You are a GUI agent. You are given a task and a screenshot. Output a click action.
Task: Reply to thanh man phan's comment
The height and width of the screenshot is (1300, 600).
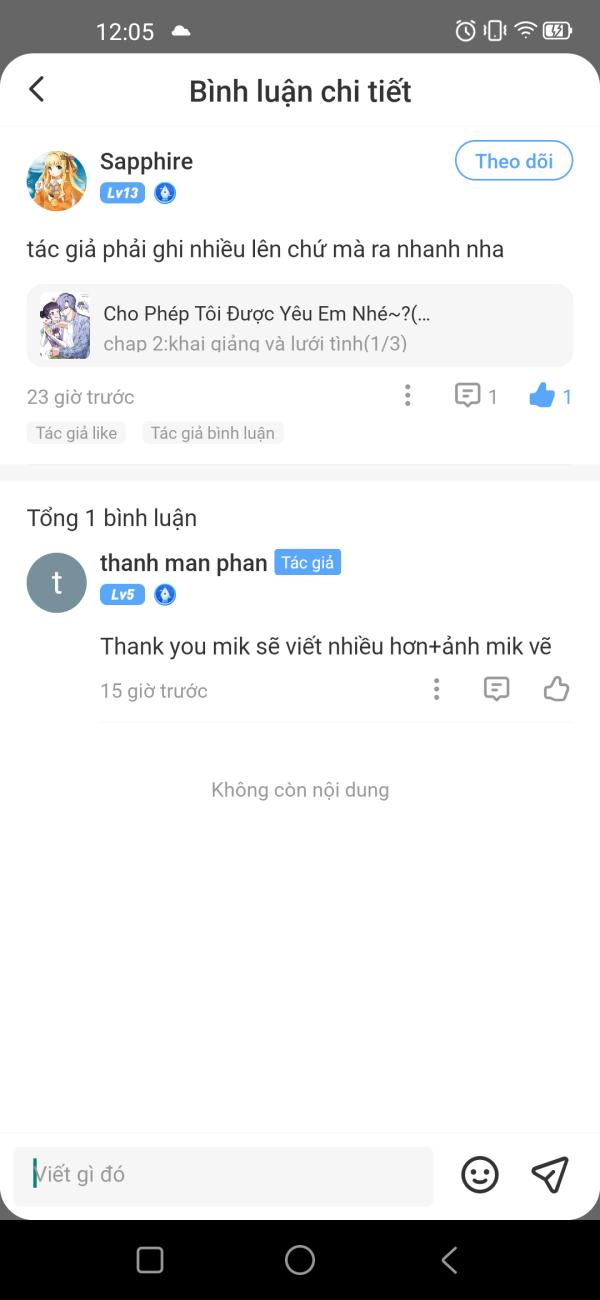[x=496, y=689]
